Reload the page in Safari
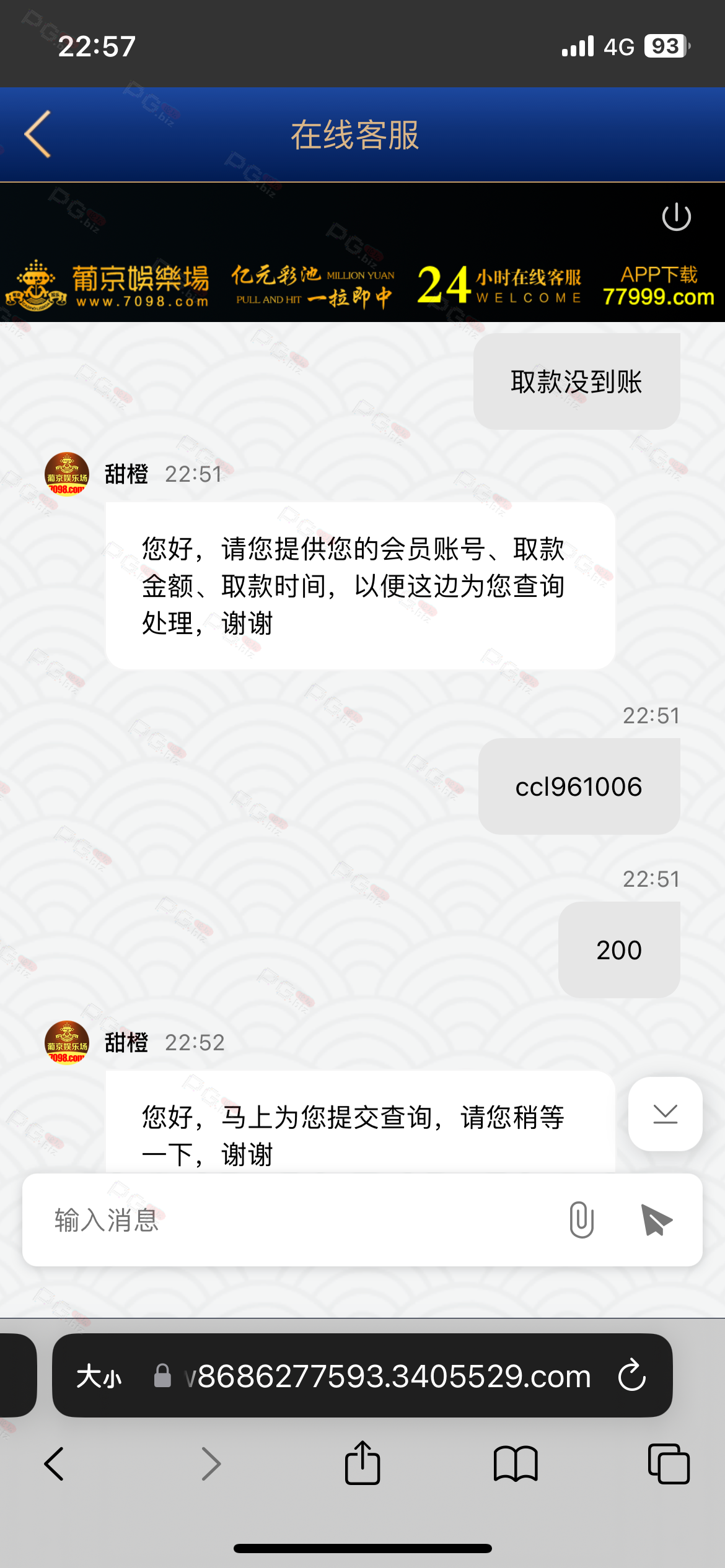The image size is (725, 1568). click(631, 1375)
